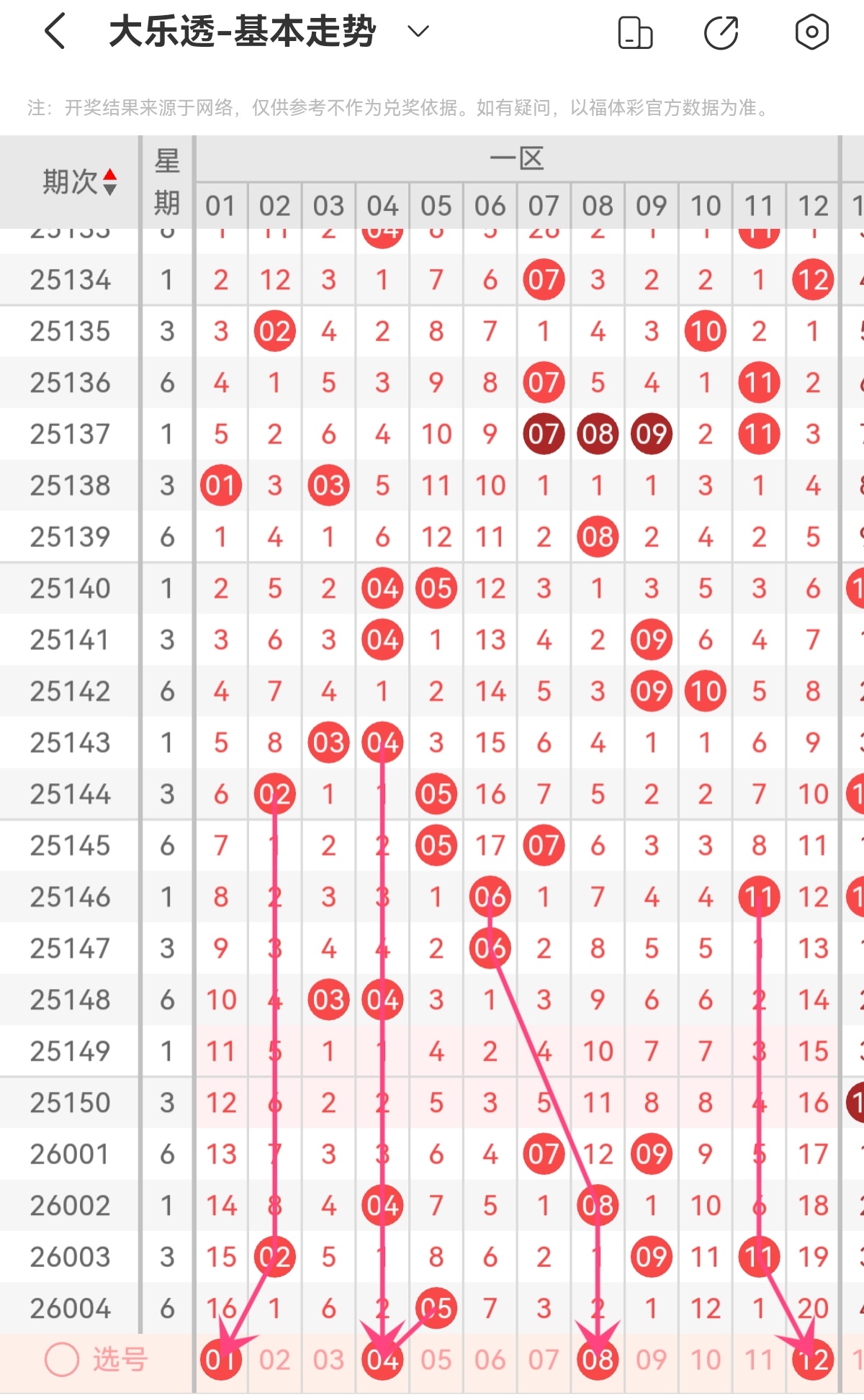Go back from the trend chart
The height and width of the screenshot is (1400, 864).
click(x=55, y=32)
